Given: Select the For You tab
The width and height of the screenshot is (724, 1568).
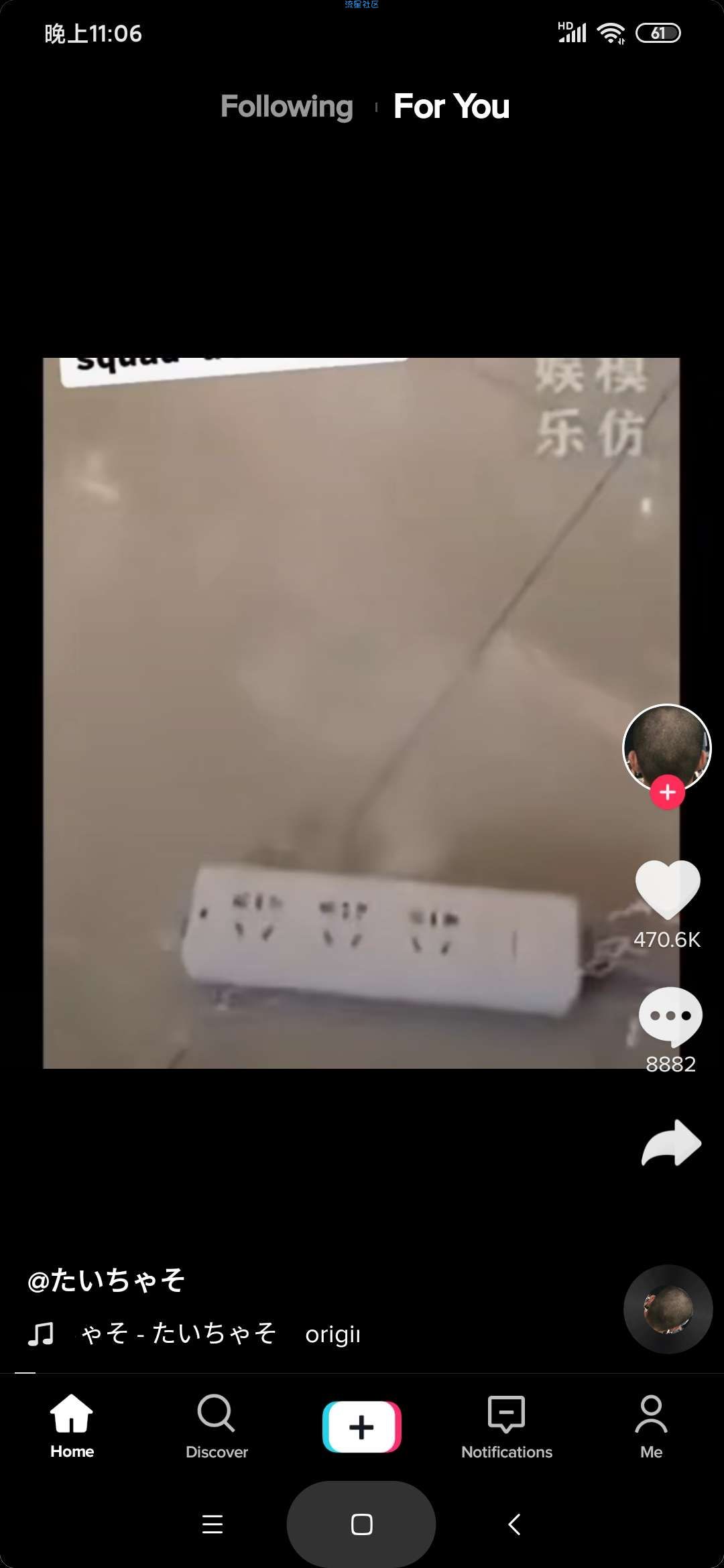Looking at the screenshot, I should pos(451,107).
